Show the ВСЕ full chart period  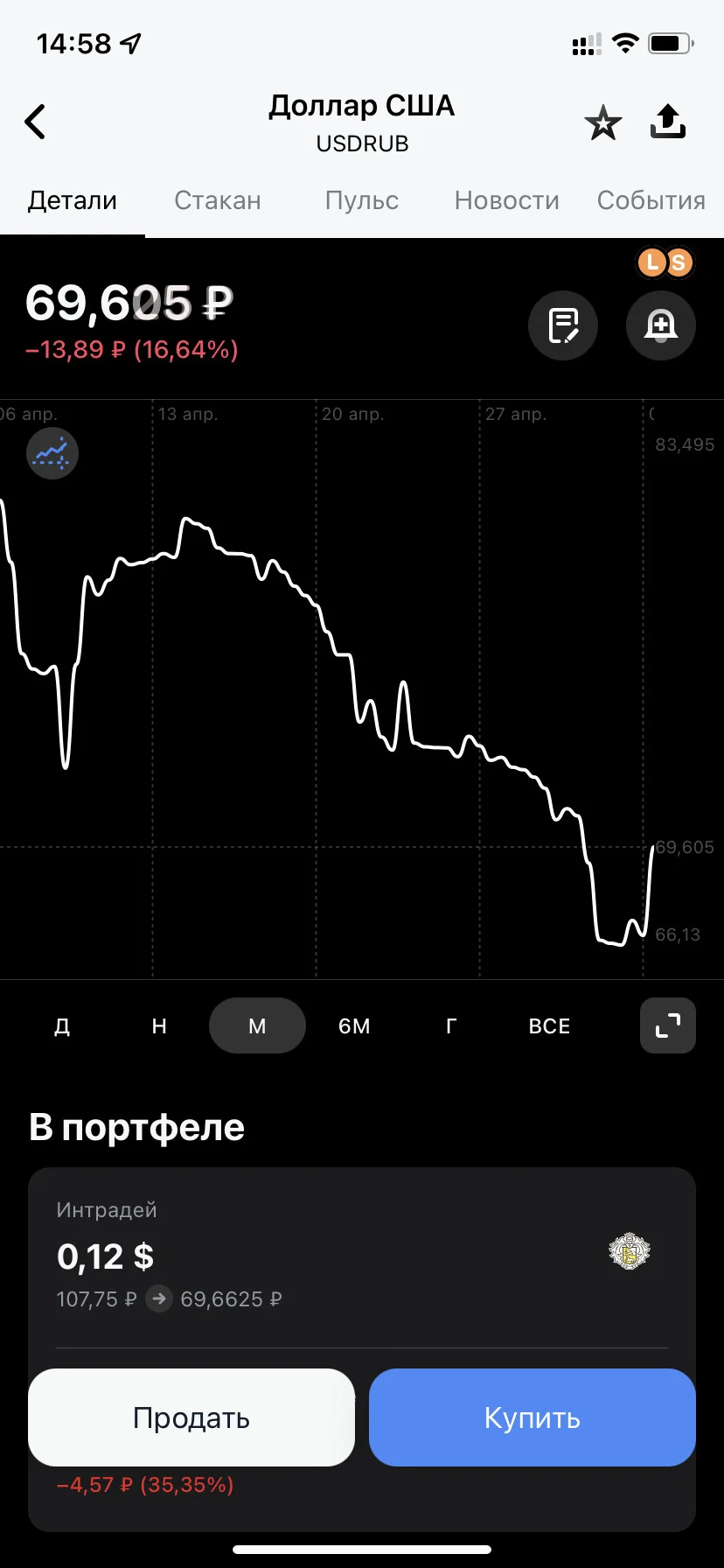point(549,1025)
